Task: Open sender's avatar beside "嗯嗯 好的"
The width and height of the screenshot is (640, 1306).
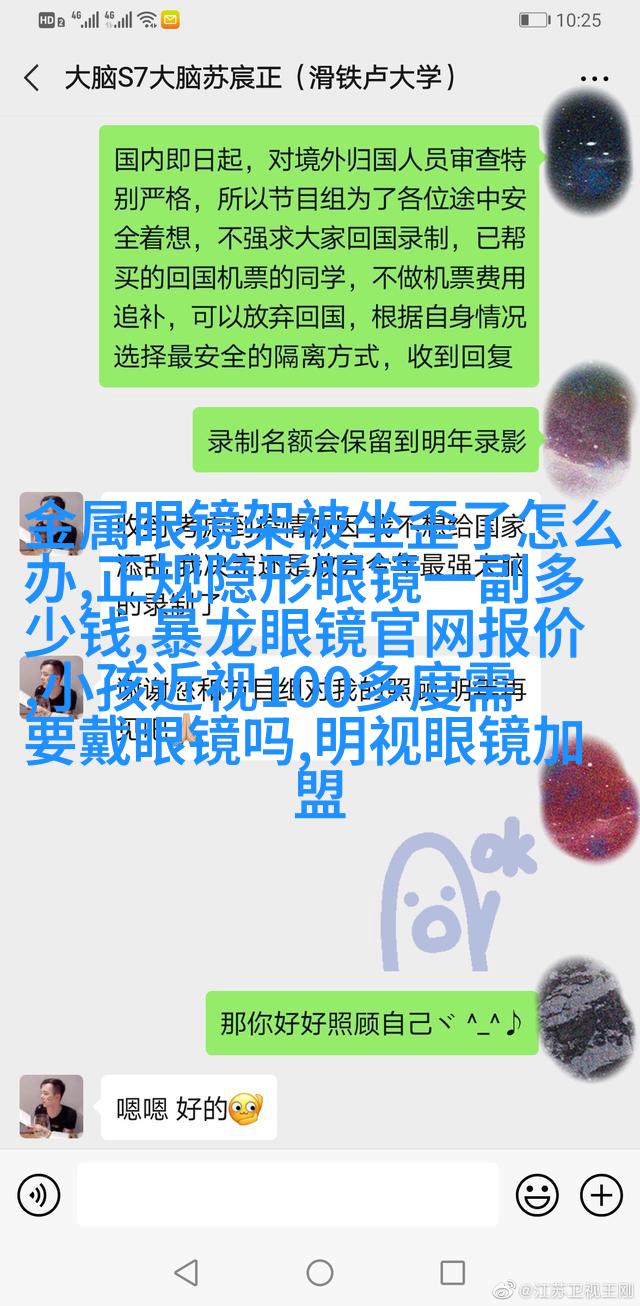Action: point(51,1108)
